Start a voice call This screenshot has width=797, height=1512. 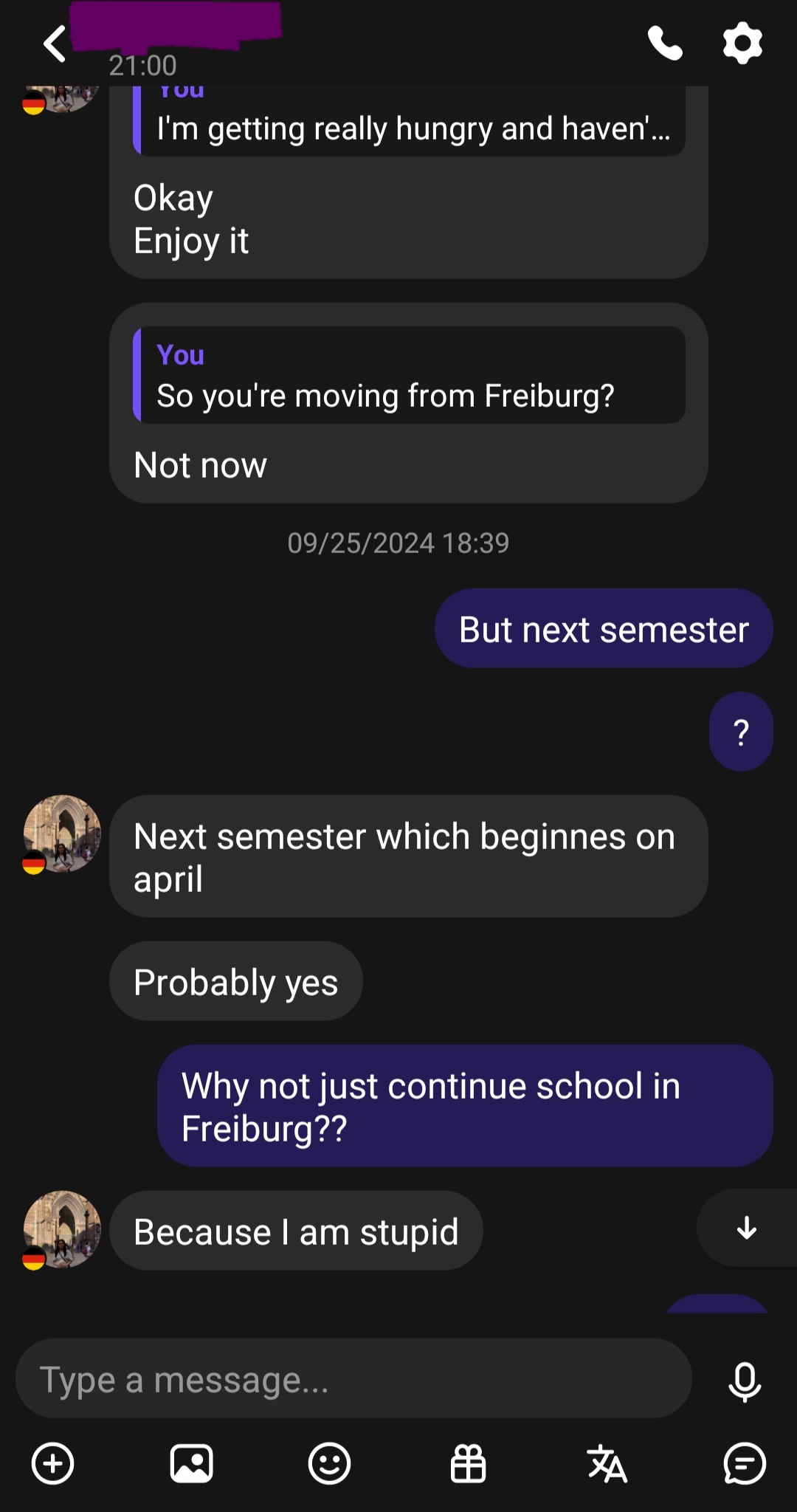coord(665,44)
